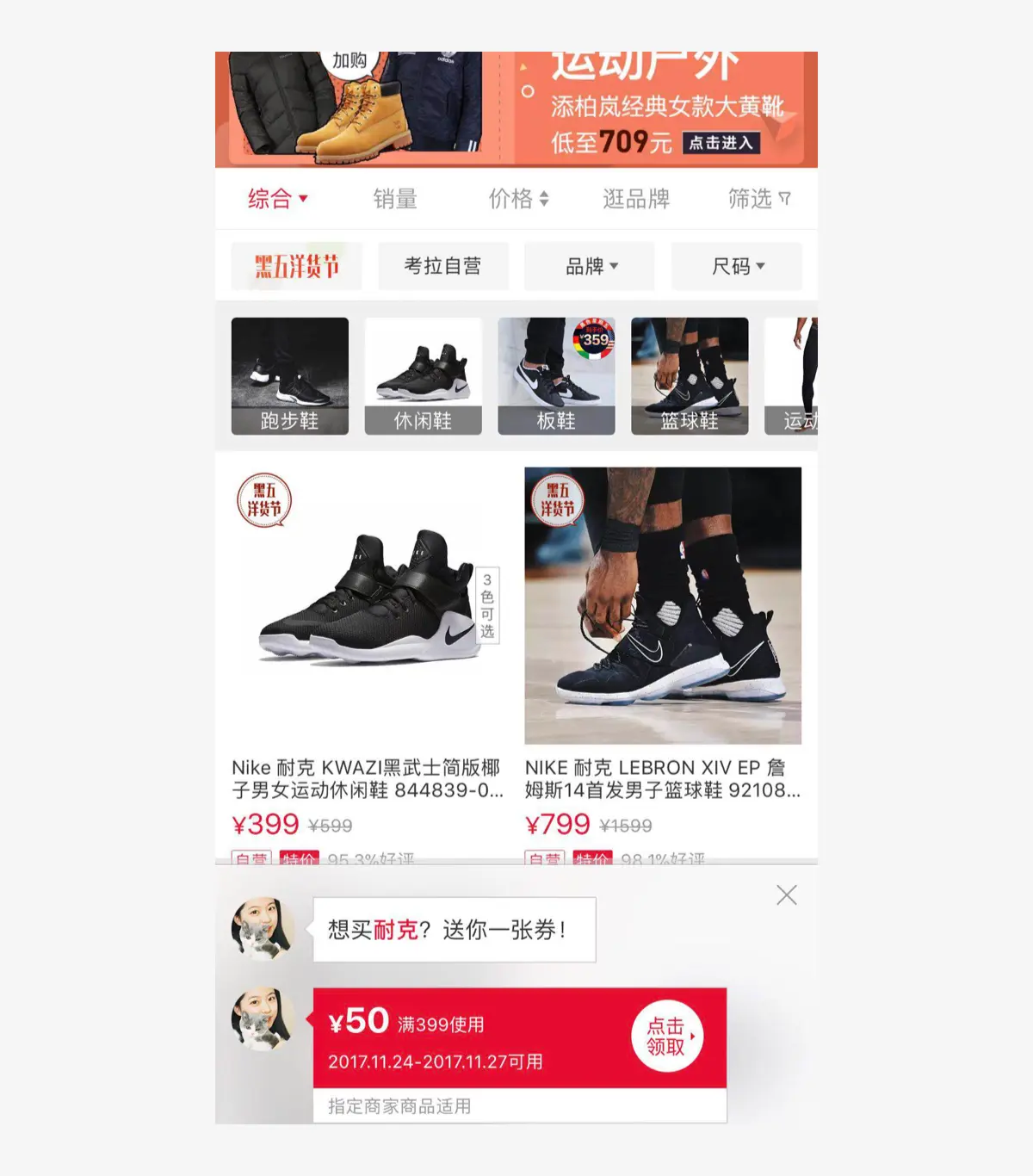Choose the 篮球鞋 category tile
The image size is (1033, 1176).
pyautogui.click(x=690, y=376)
